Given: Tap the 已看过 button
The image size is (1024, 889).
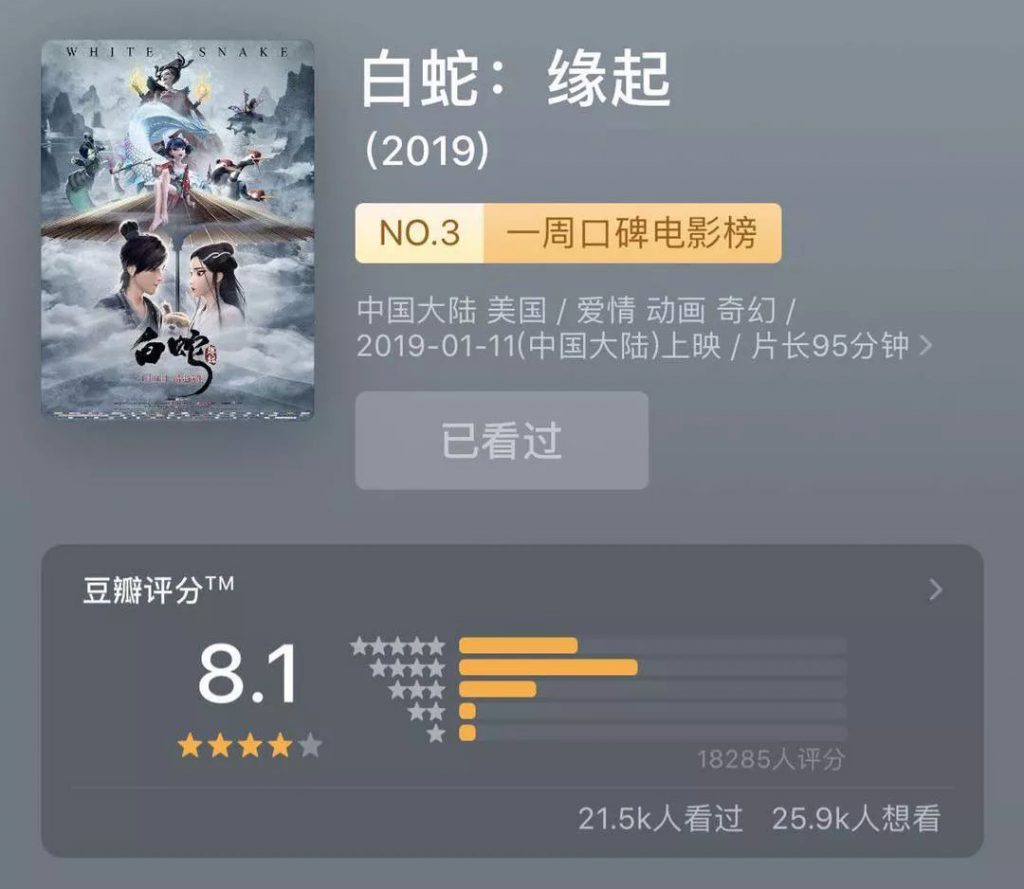Looking at the screenshot, I should [501, 441].
